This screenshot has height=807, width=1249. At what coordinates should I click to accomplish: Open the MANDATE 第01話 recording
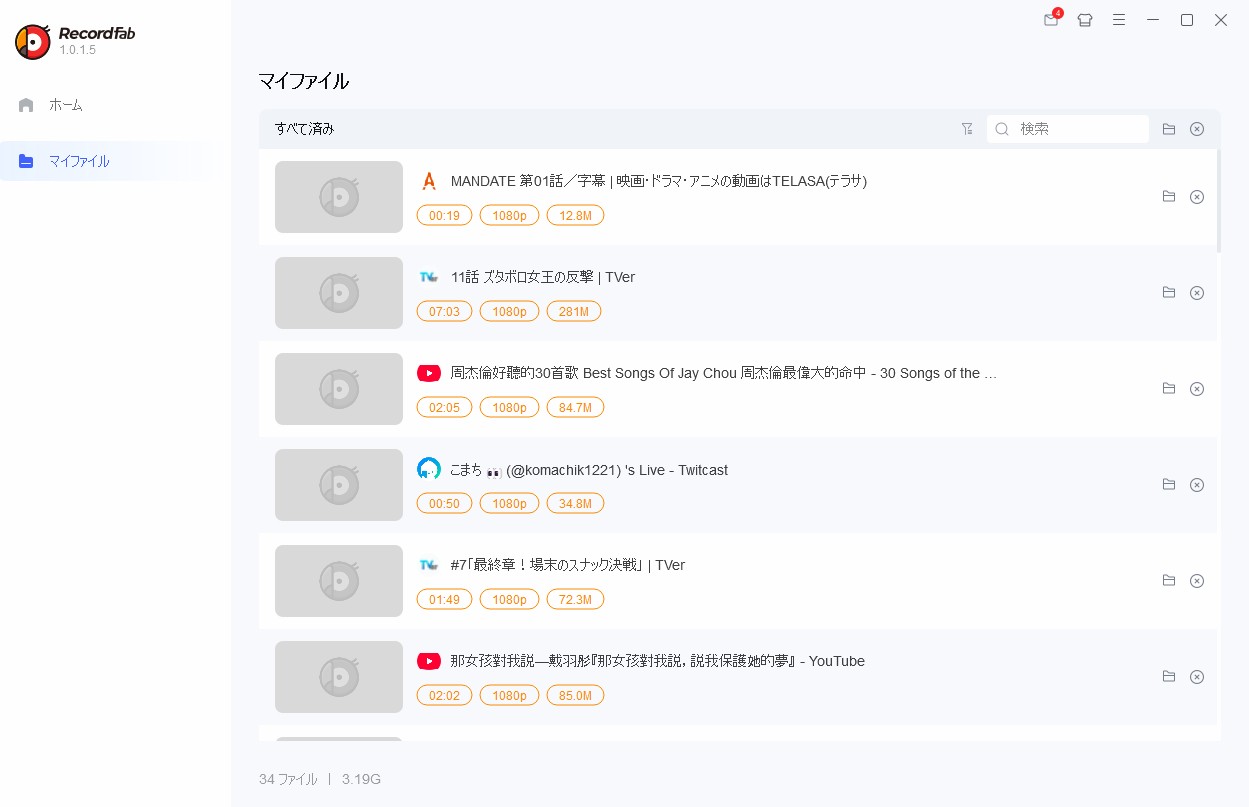tap(339, 197)
